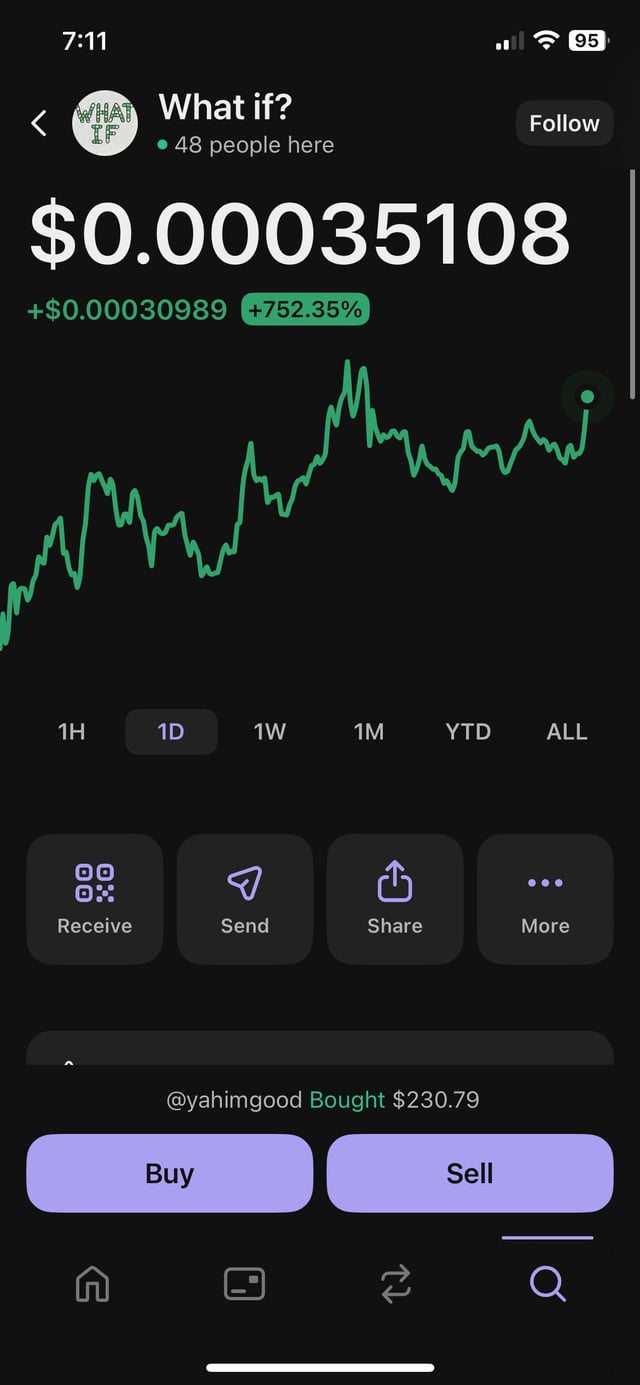Screen dimensions: 640x1385
Task: Open the Receive QR option
Action: pos(95,898)
